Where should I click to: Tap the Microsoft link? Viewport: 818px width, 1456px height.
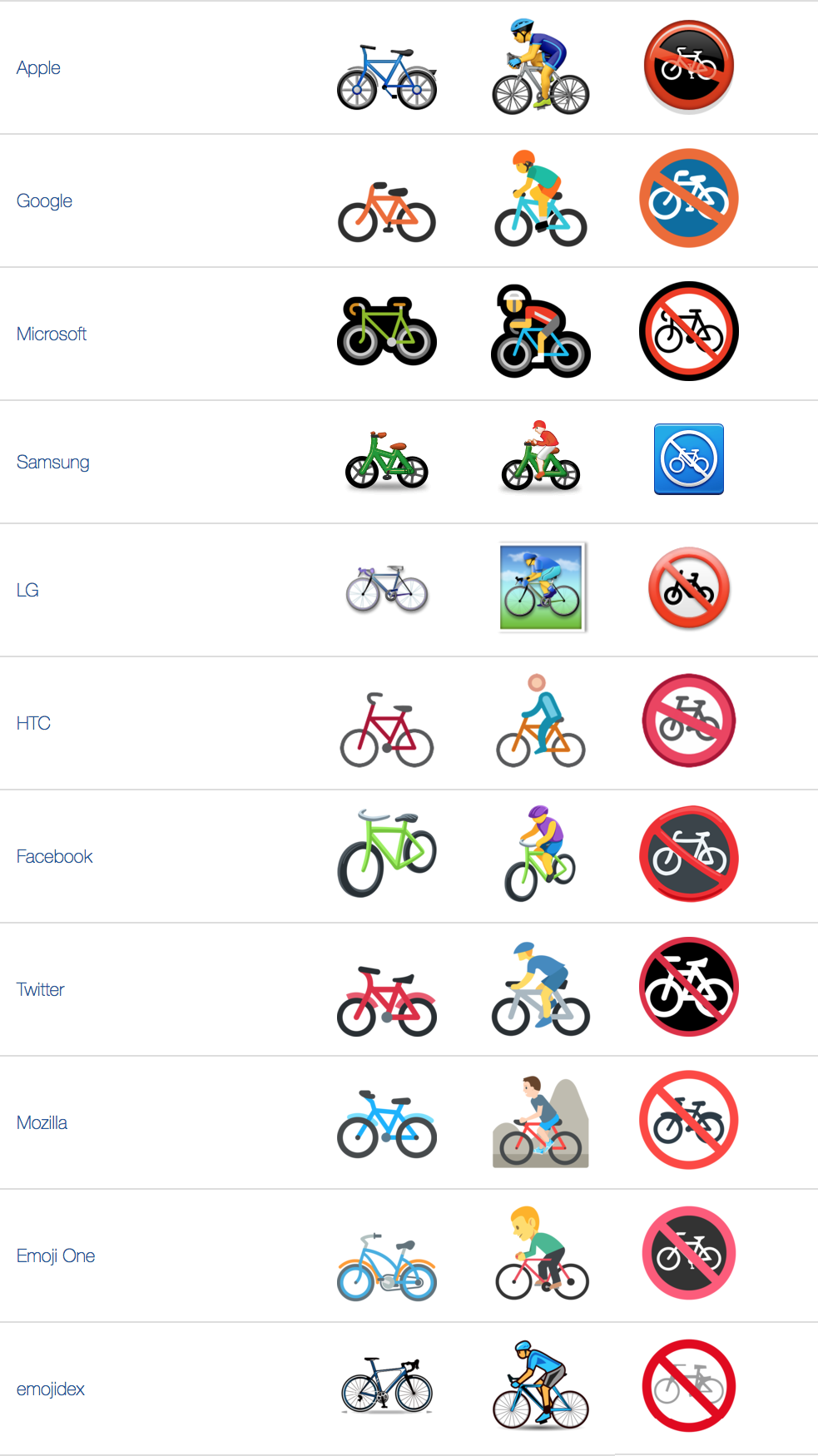(x=52, y=334)
